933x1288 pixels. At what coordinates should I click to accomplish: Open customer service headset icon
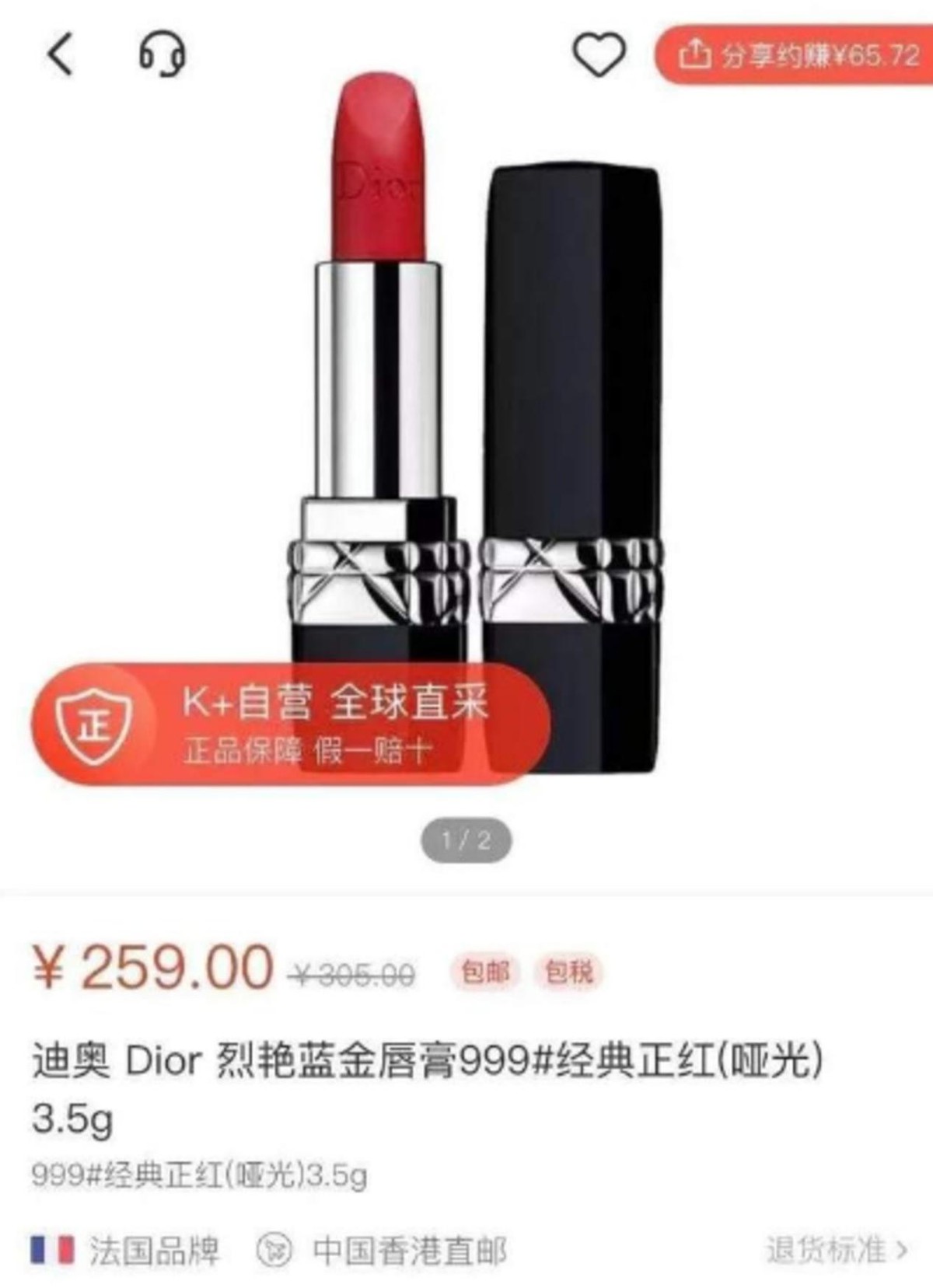click(162, 55)
